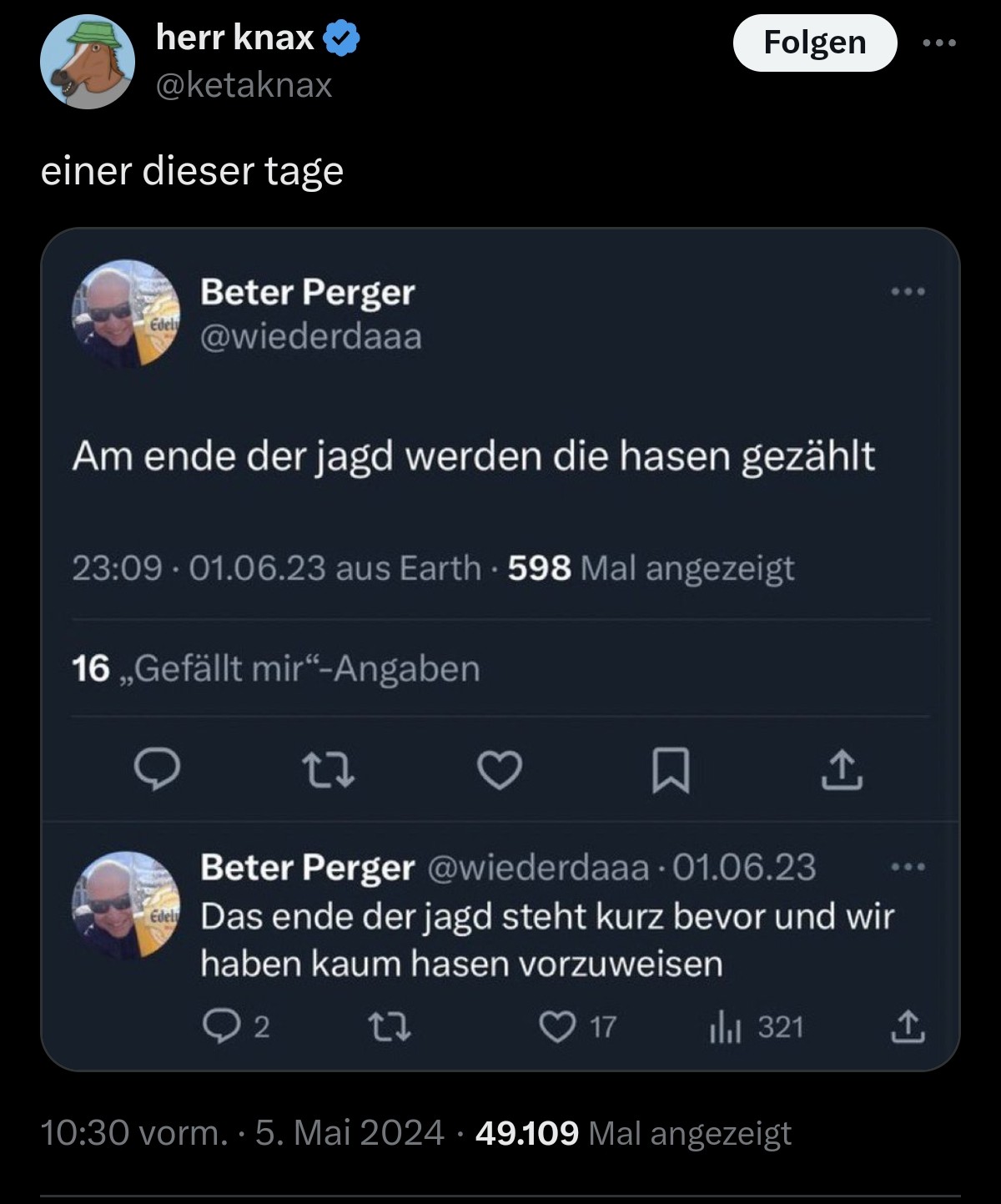1001x1204 pixels.
Task: Follow herr knax with the Folgen button
Action: (x=814, y=43)
